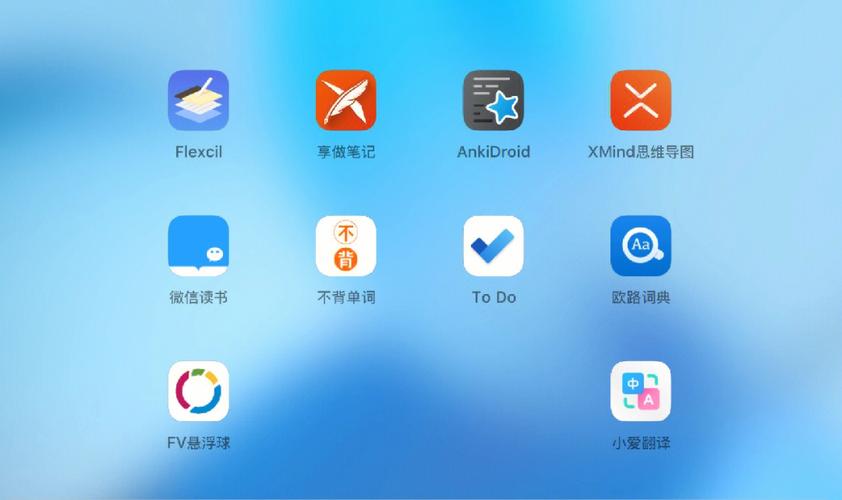Launch 享做笔记 note app
The image size is (842, 500).
pyautogui.click(x=346, y=101)
